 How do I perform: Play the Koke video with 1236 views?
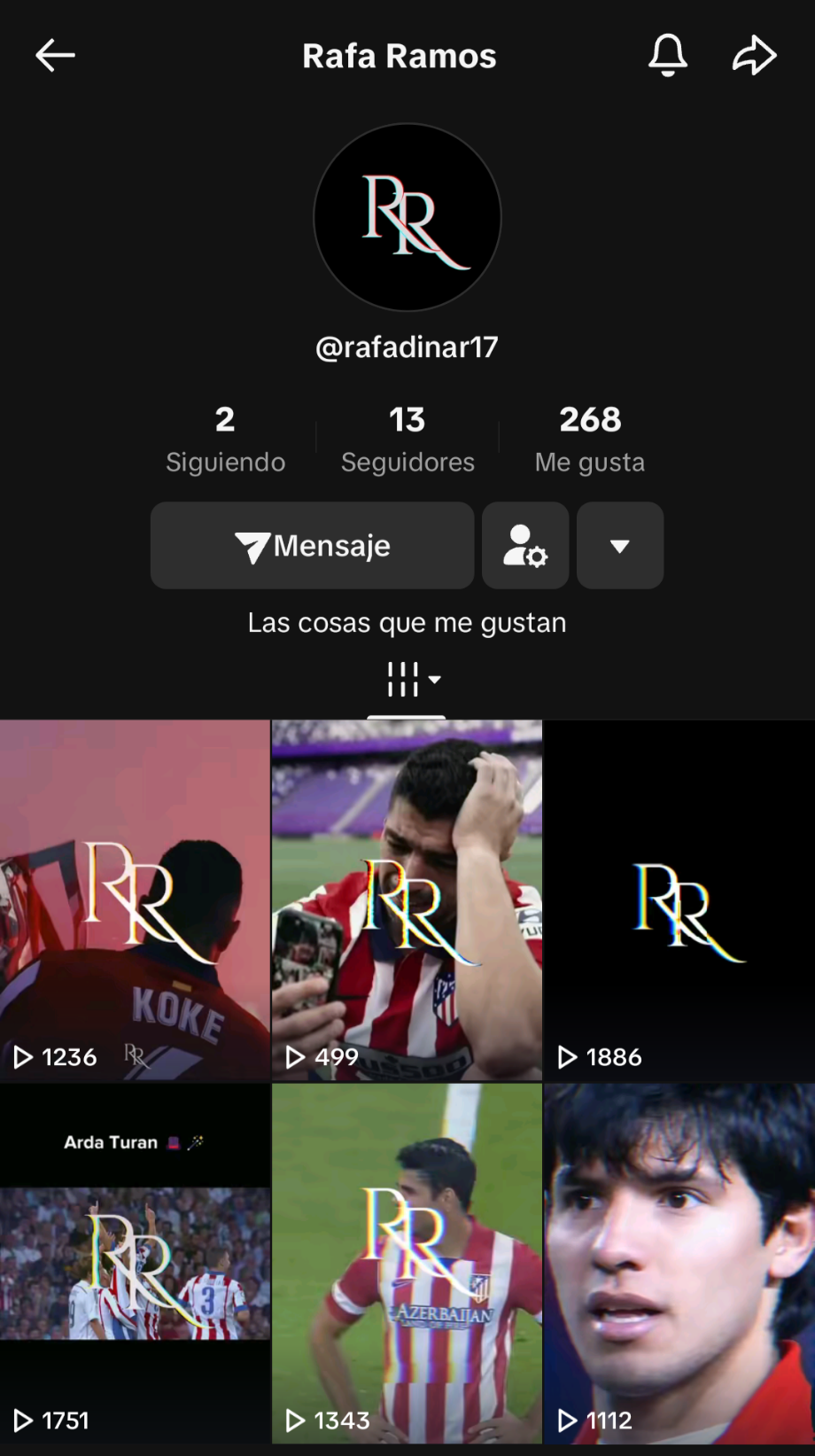pyautogui.click(x=135, y=899)
